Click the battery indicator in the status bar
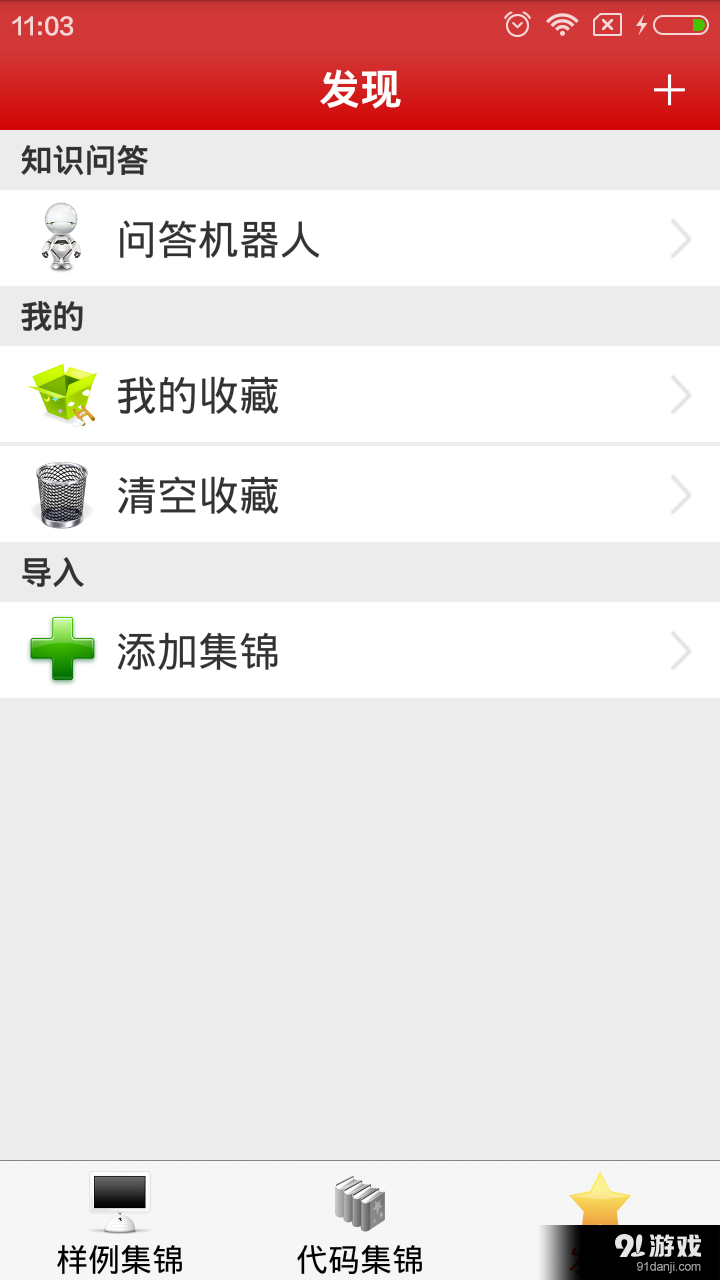Screen dimensions: 720x1280 (x=678, y=25)
